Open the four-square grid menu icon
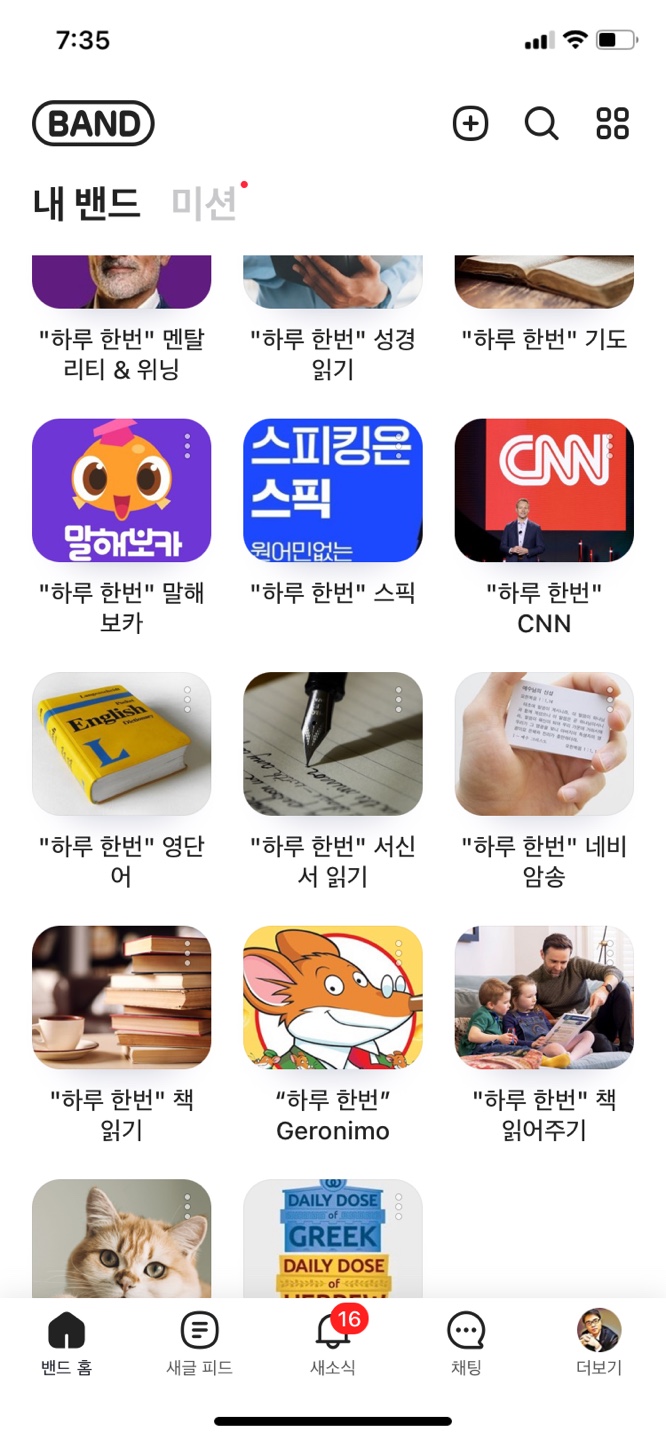Viewport: 666px width, 1440px height. (x=613, y=124)
